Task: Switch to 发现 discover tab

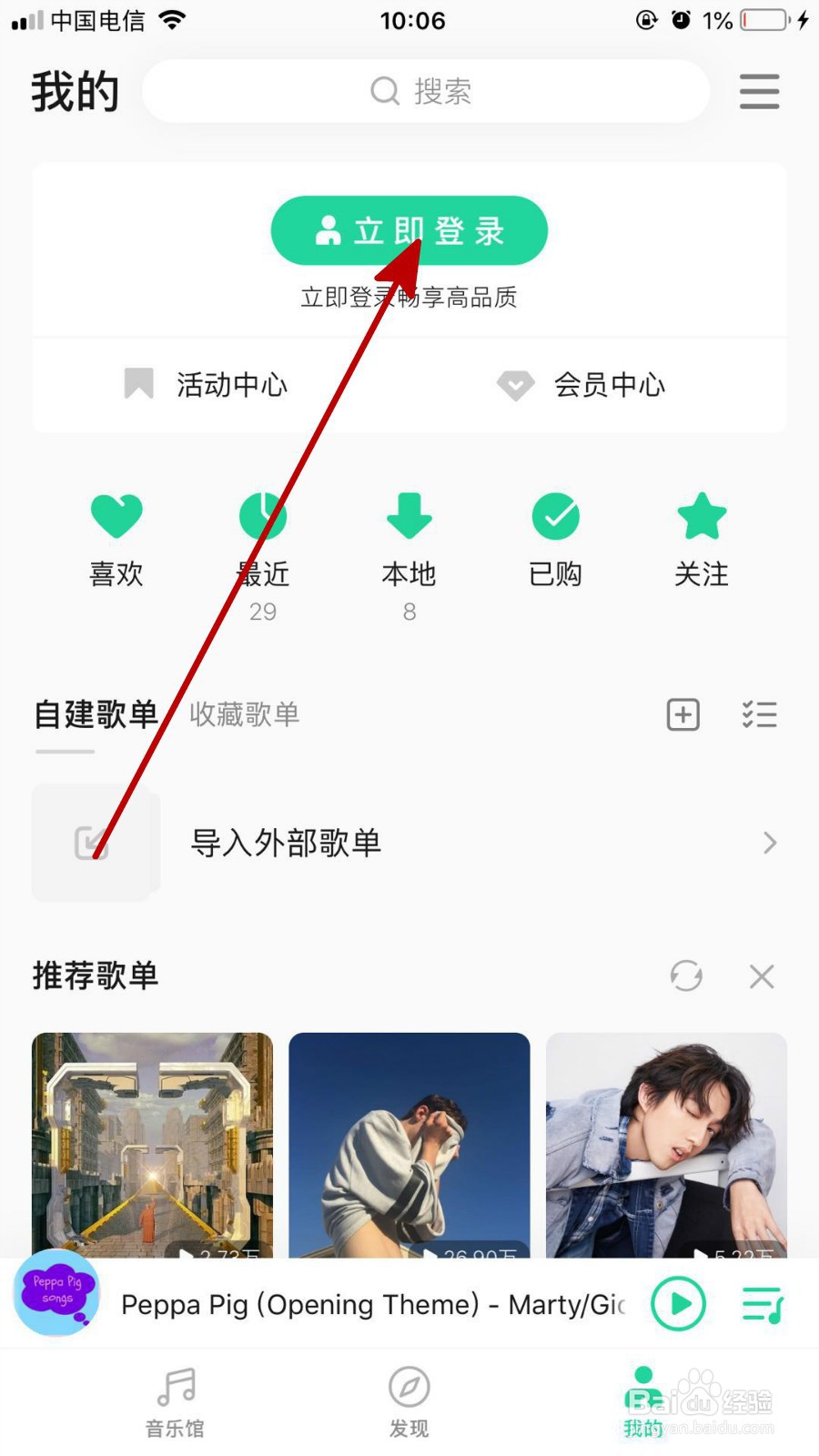Action: [409, 1401]
